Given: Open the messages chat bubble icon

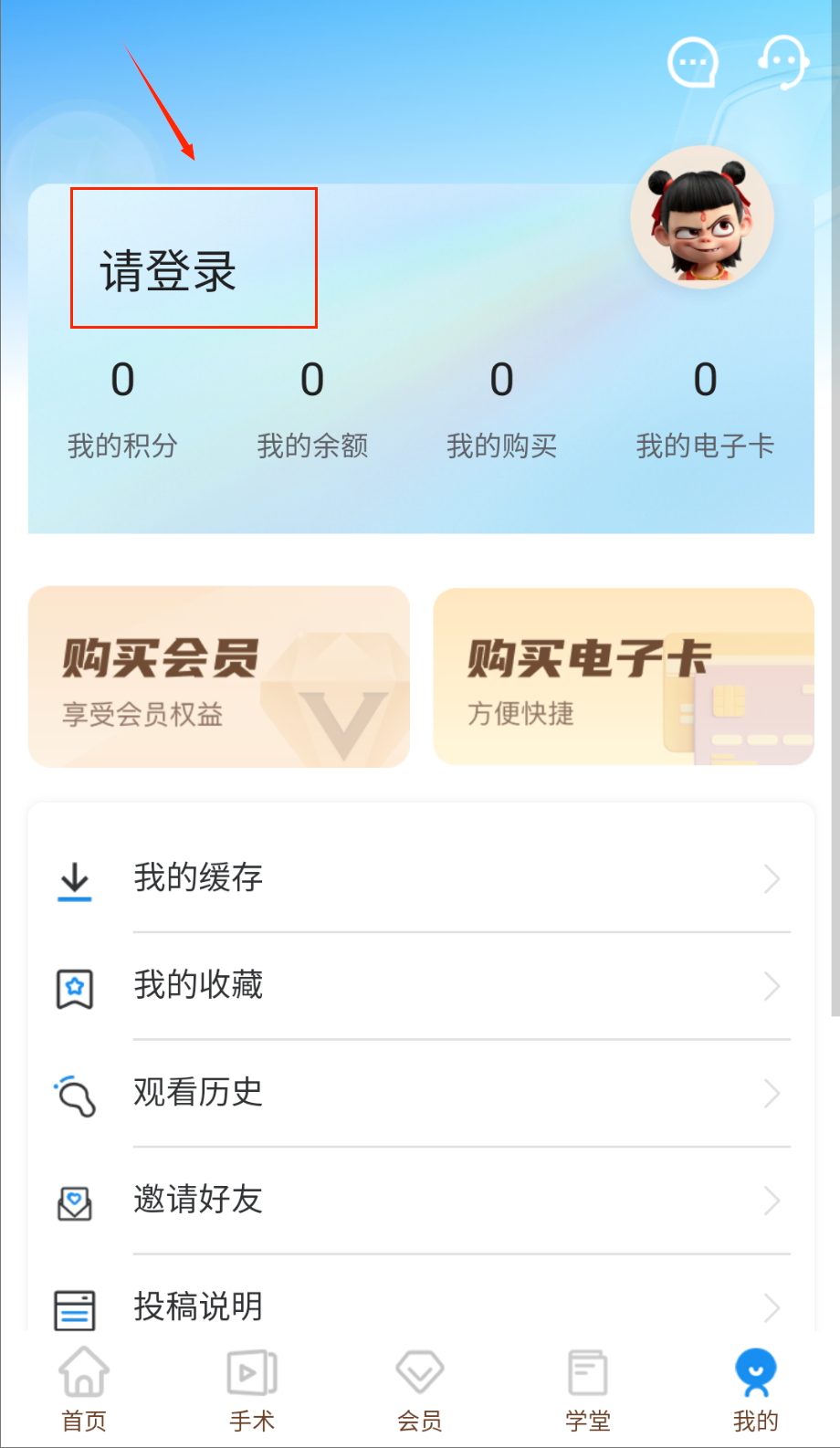Looking at the screenshot, I should click(693, 62).
